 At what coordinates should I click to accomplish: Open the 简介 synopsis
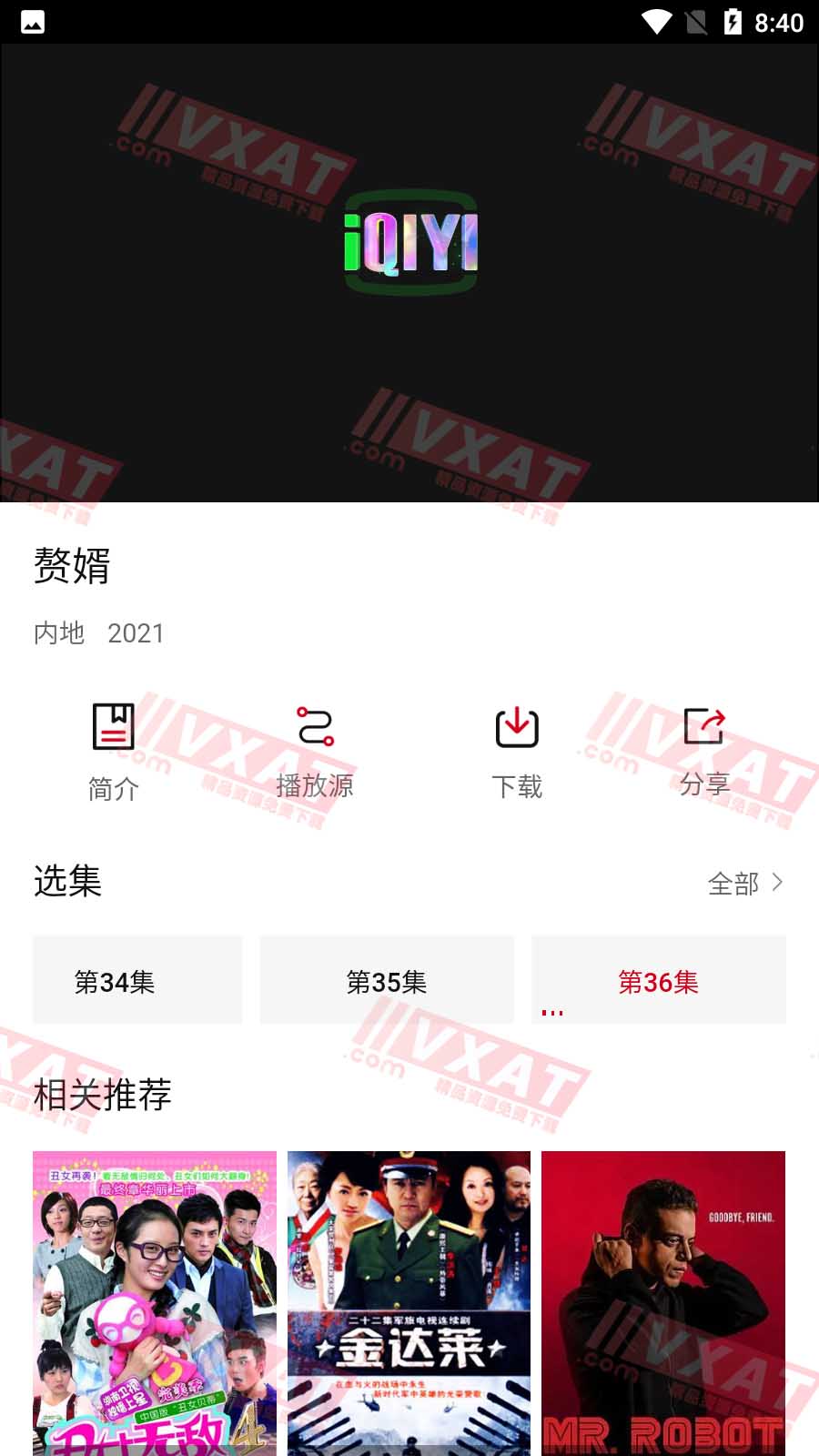tap(113, 751)
